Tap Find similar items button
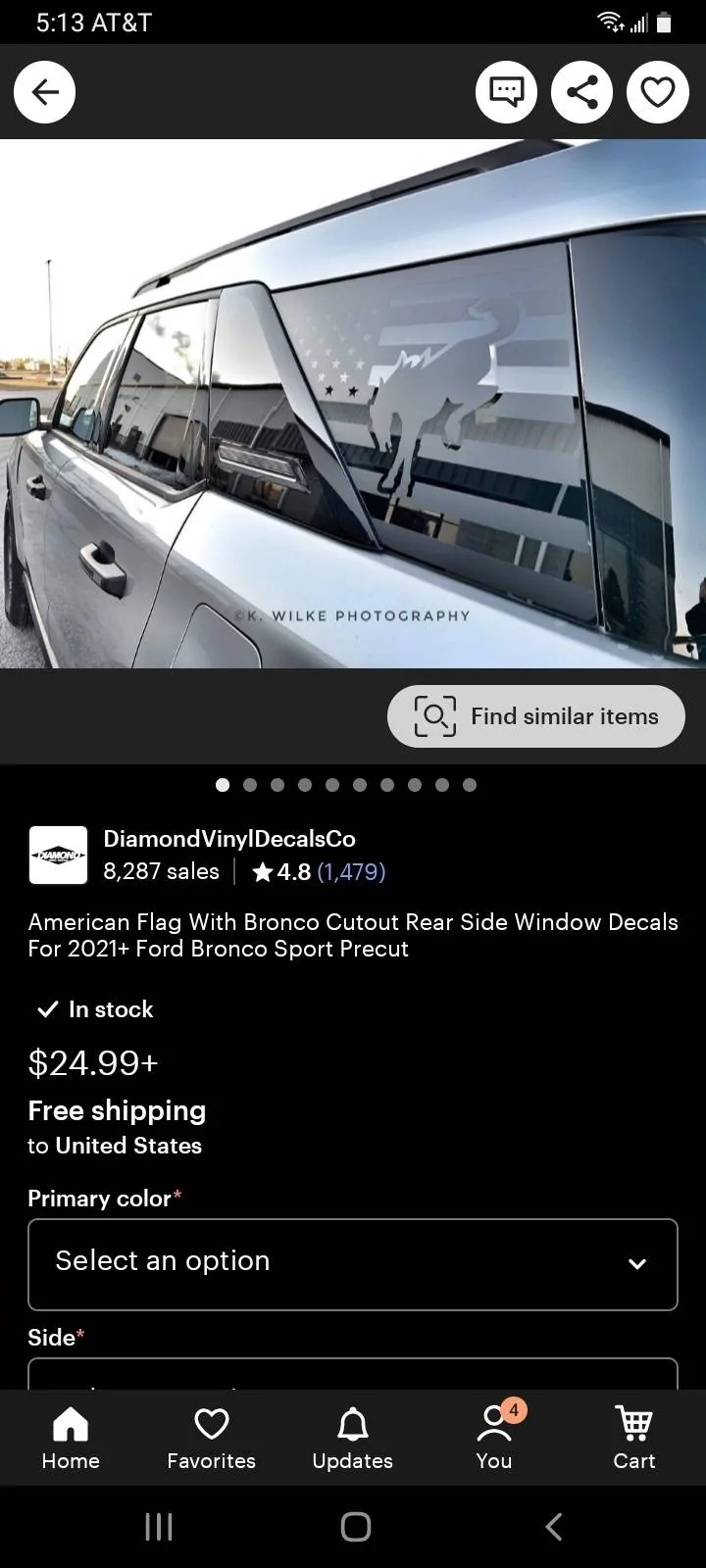 (x=535, y=715)
